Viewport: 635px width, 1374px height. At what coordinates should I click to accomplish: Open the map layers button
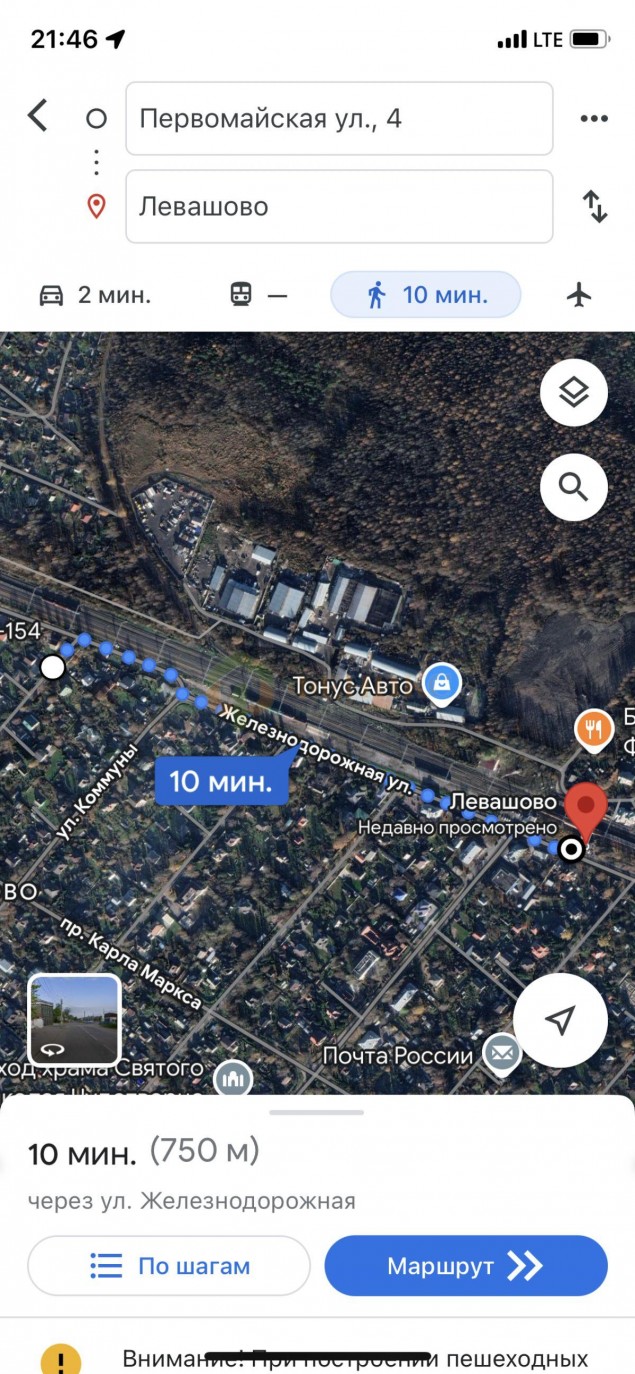[574, 393]
